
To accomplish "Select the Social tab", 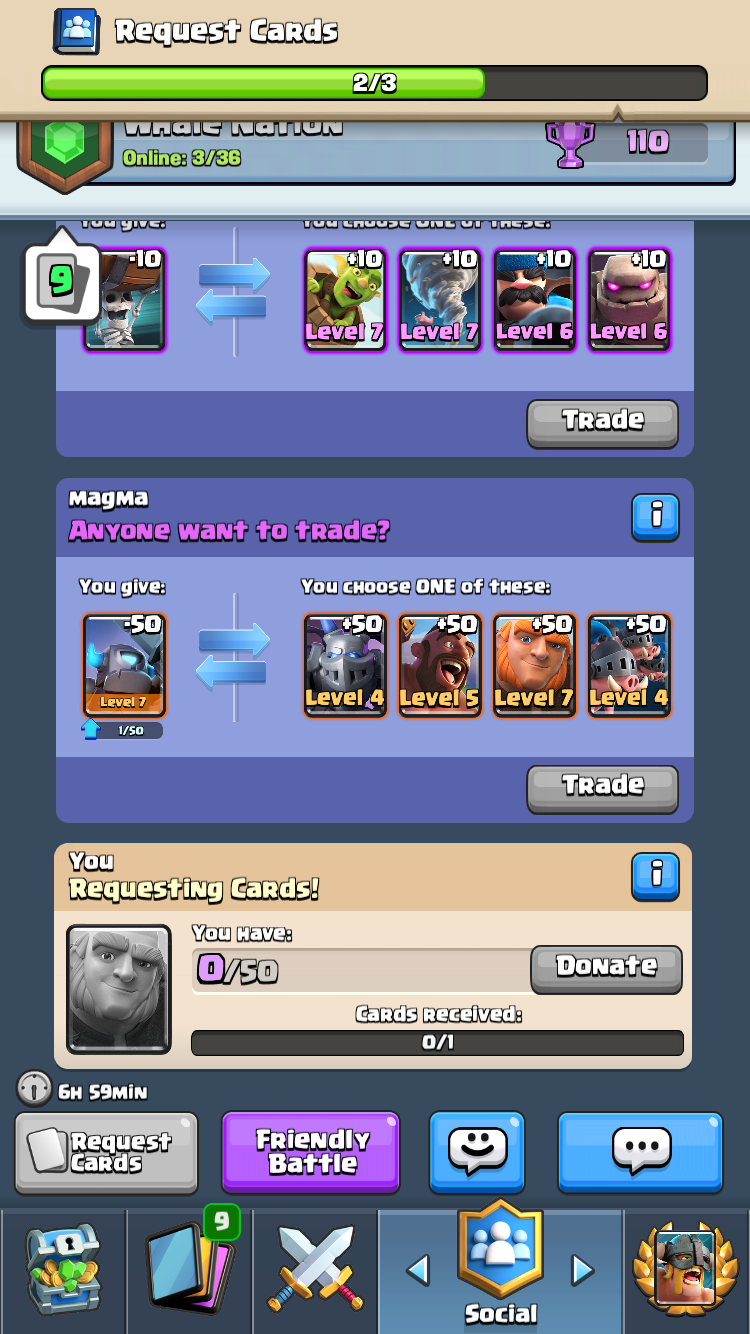I will tap(500, 1270).
